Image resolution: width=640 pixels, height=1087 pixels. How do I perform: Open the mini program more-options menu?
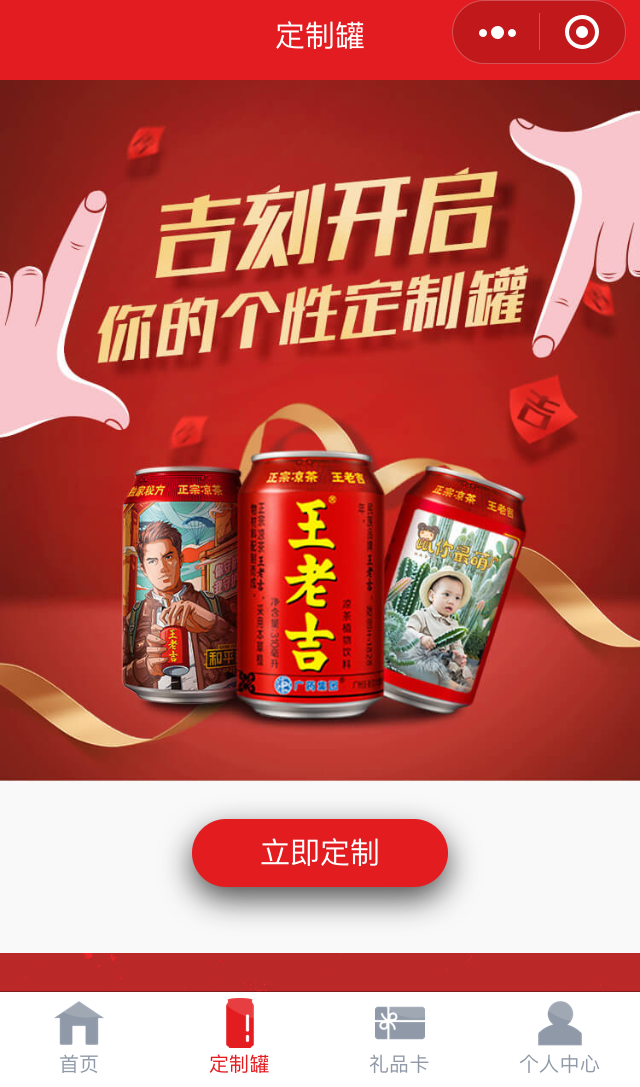tap(497, 33)
